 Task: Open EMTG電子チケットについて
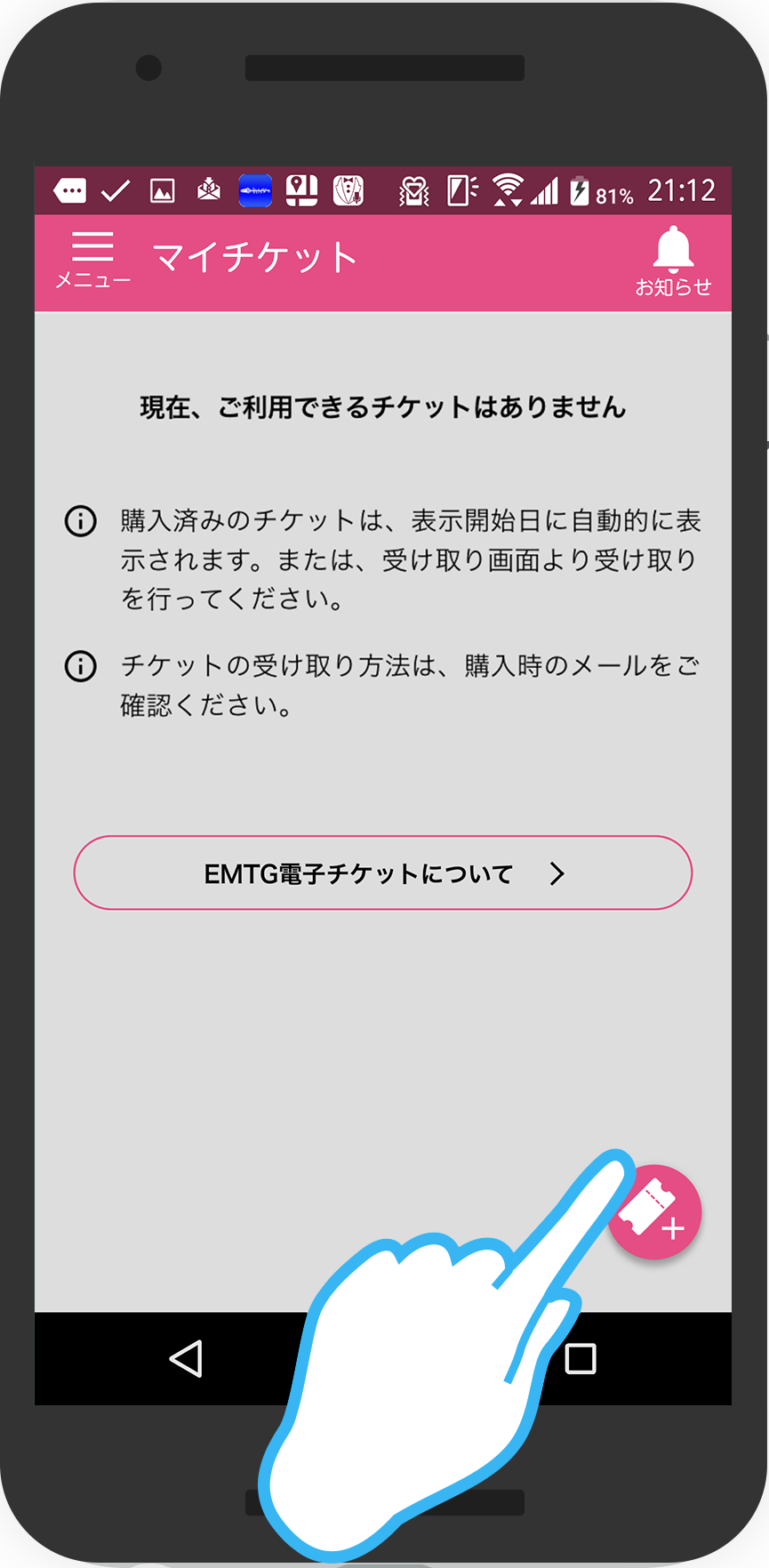[382, 872]
